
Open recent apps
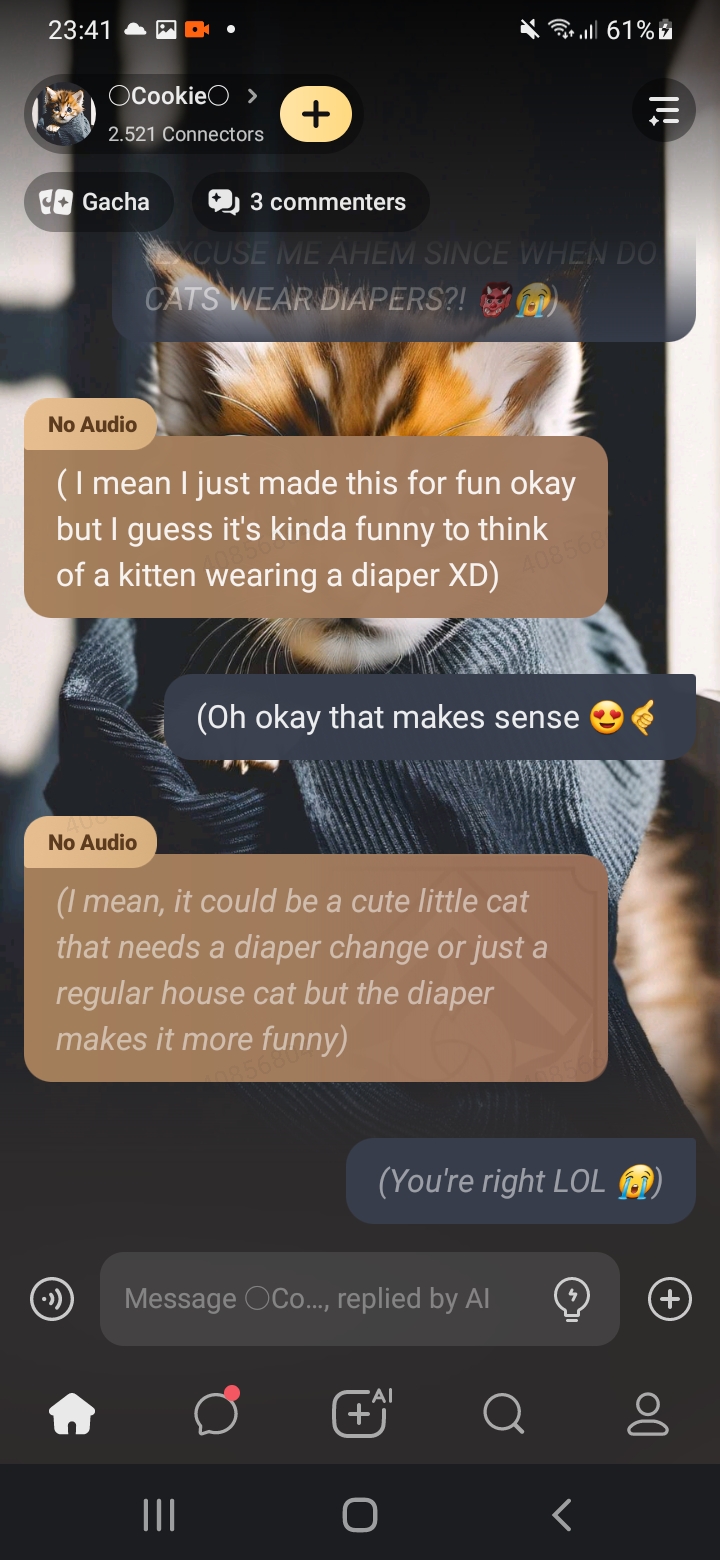coord(159,1514)
